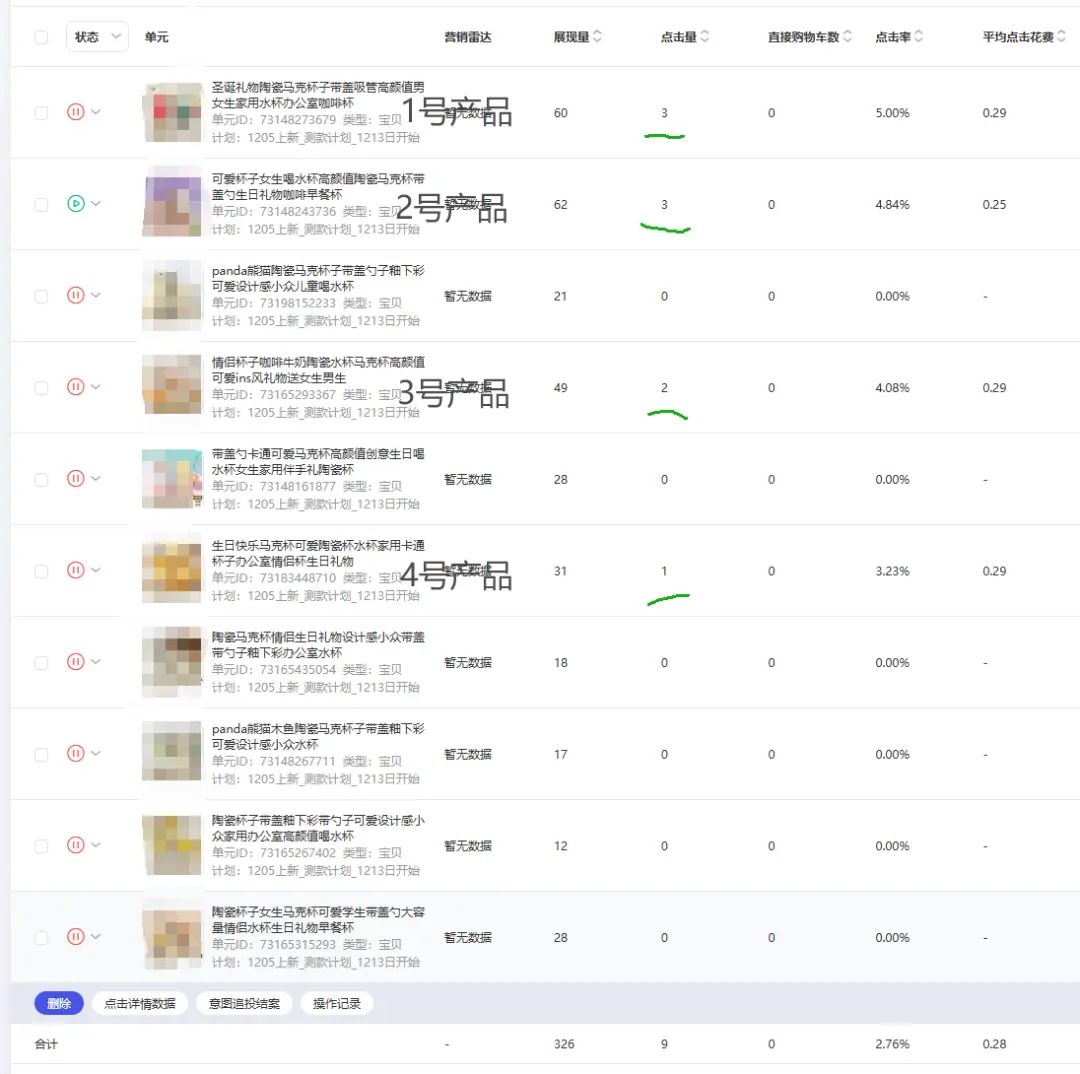Sort the table by 展现量
This screenshot has width=1080, height=1074.
point(597,37)
